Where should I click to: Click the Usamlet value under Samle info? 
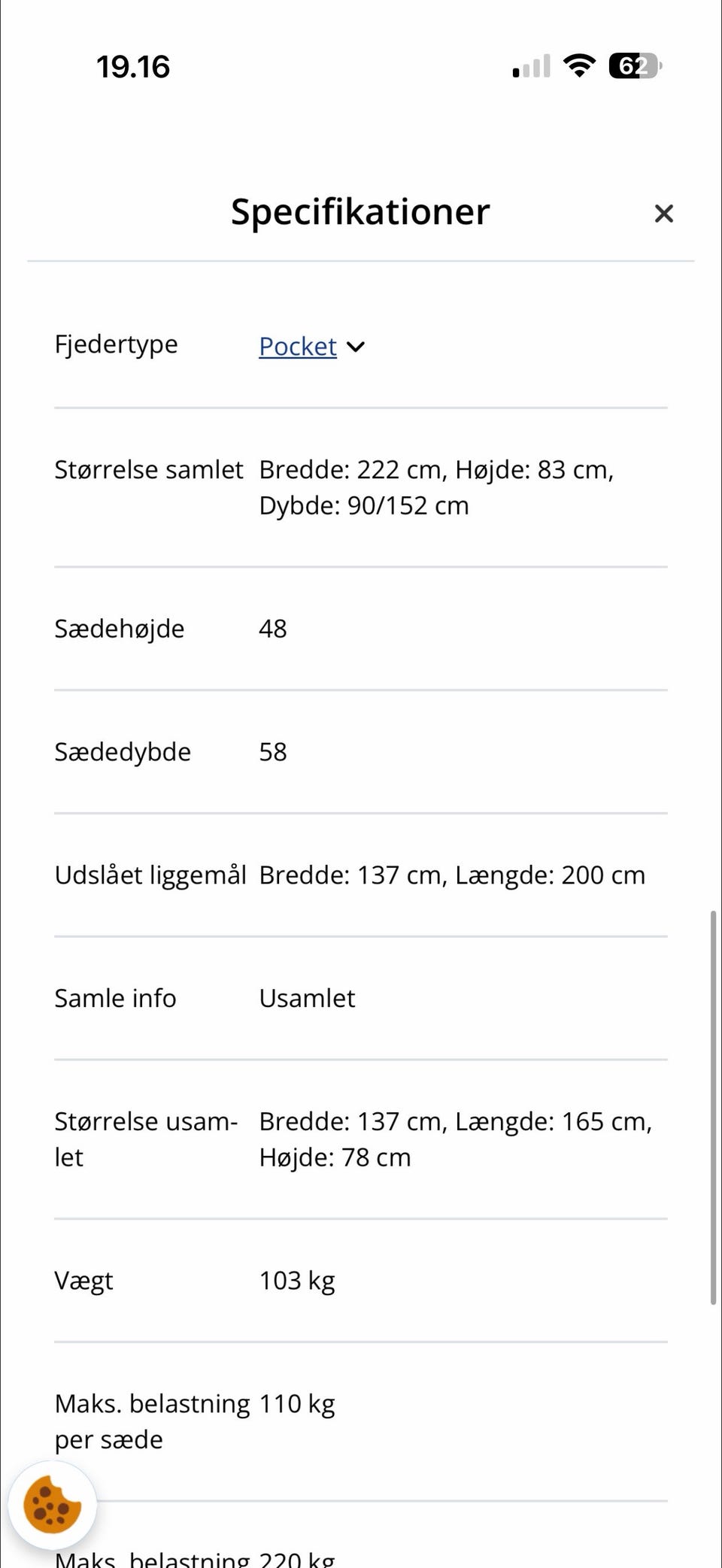point(306,998)
